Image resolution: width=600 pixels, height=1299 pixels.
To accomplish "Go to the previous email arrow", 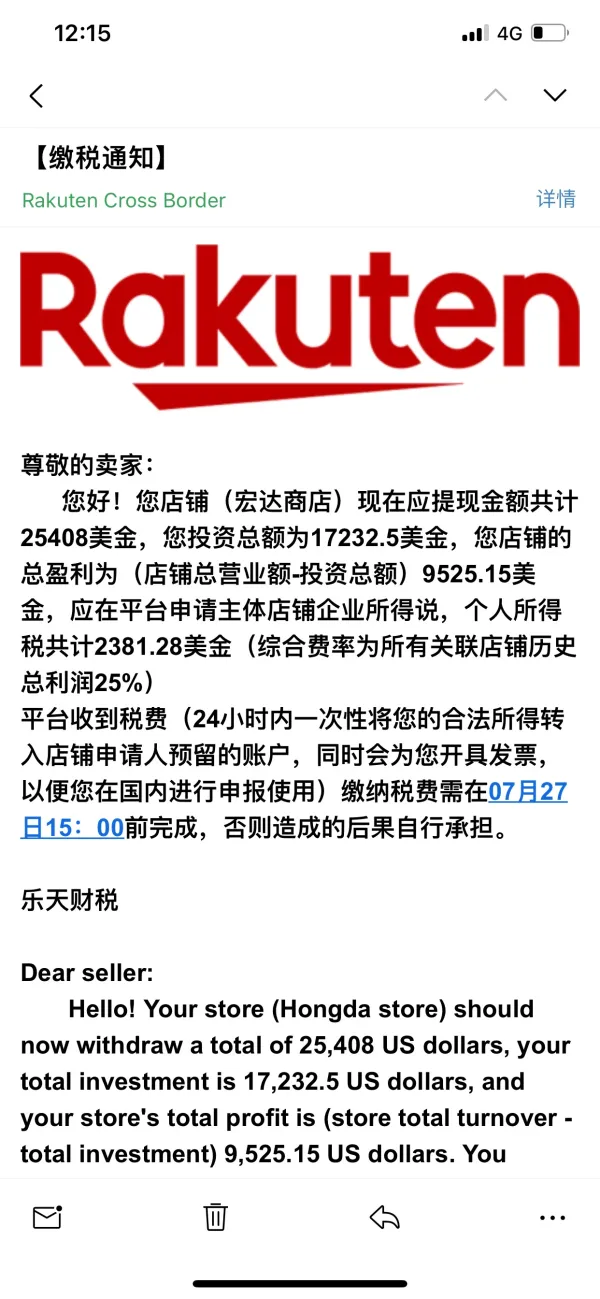I will tap(495, 95).
